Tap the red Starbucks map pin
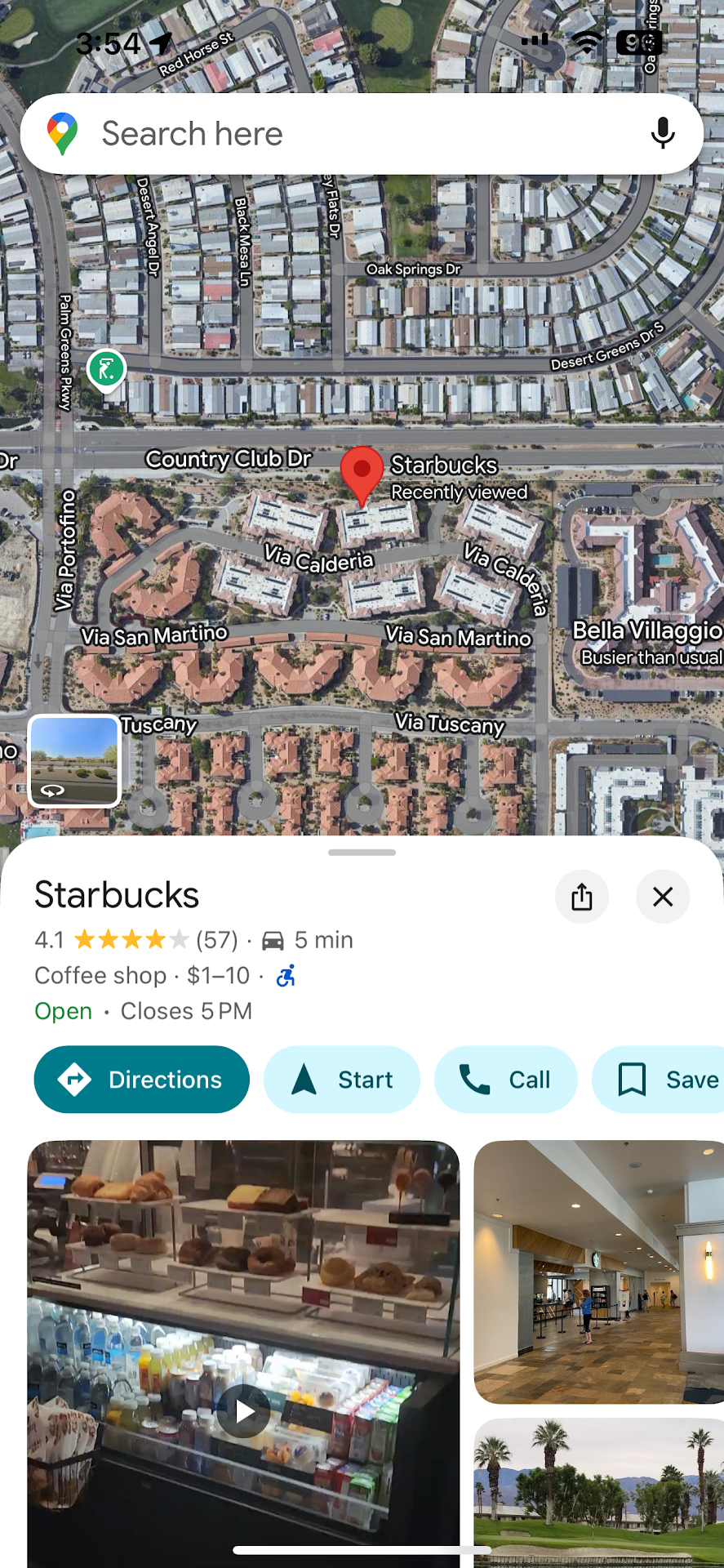 coord(362,474)
